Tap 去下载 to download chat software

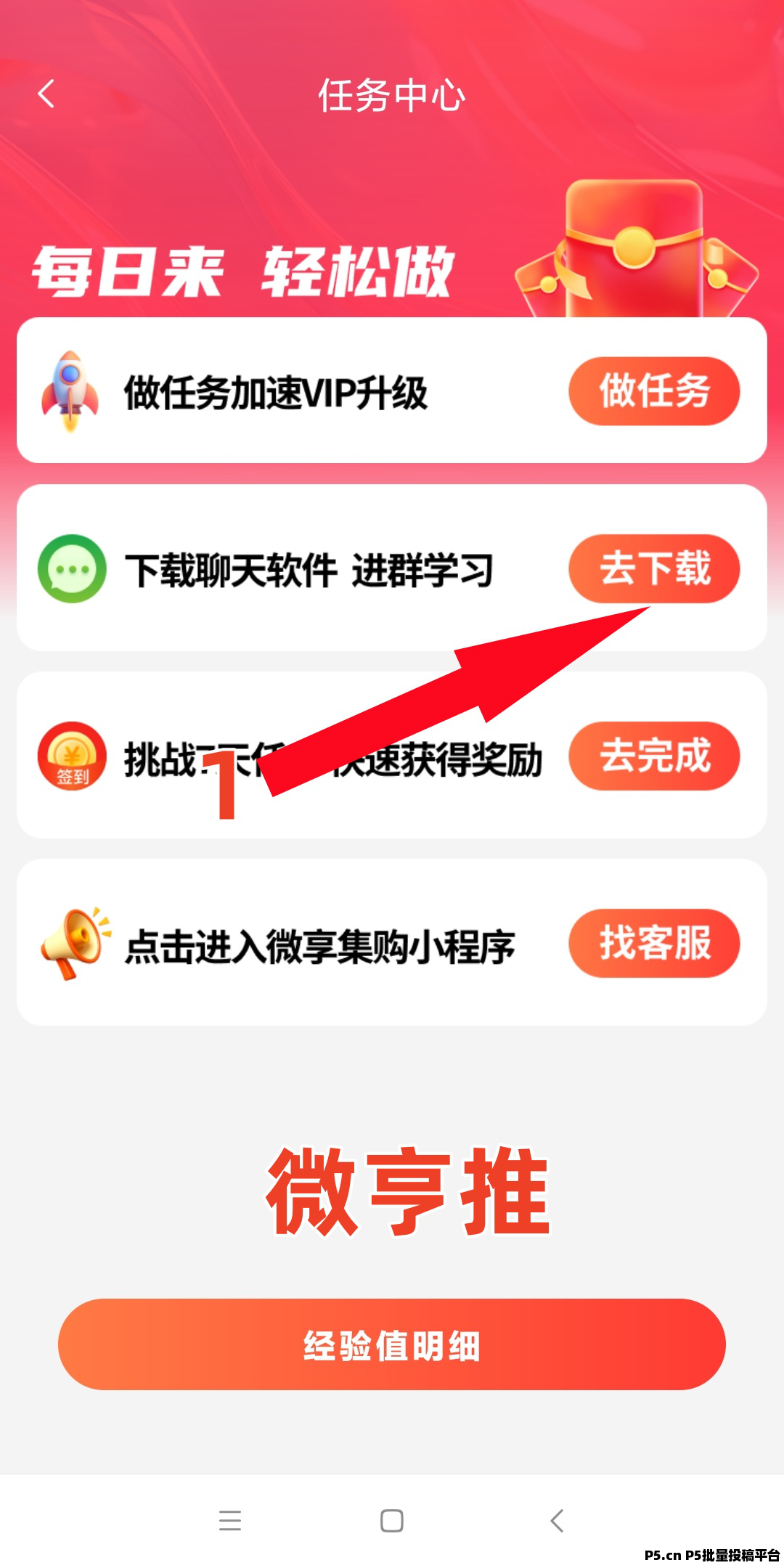coord(654,568)
